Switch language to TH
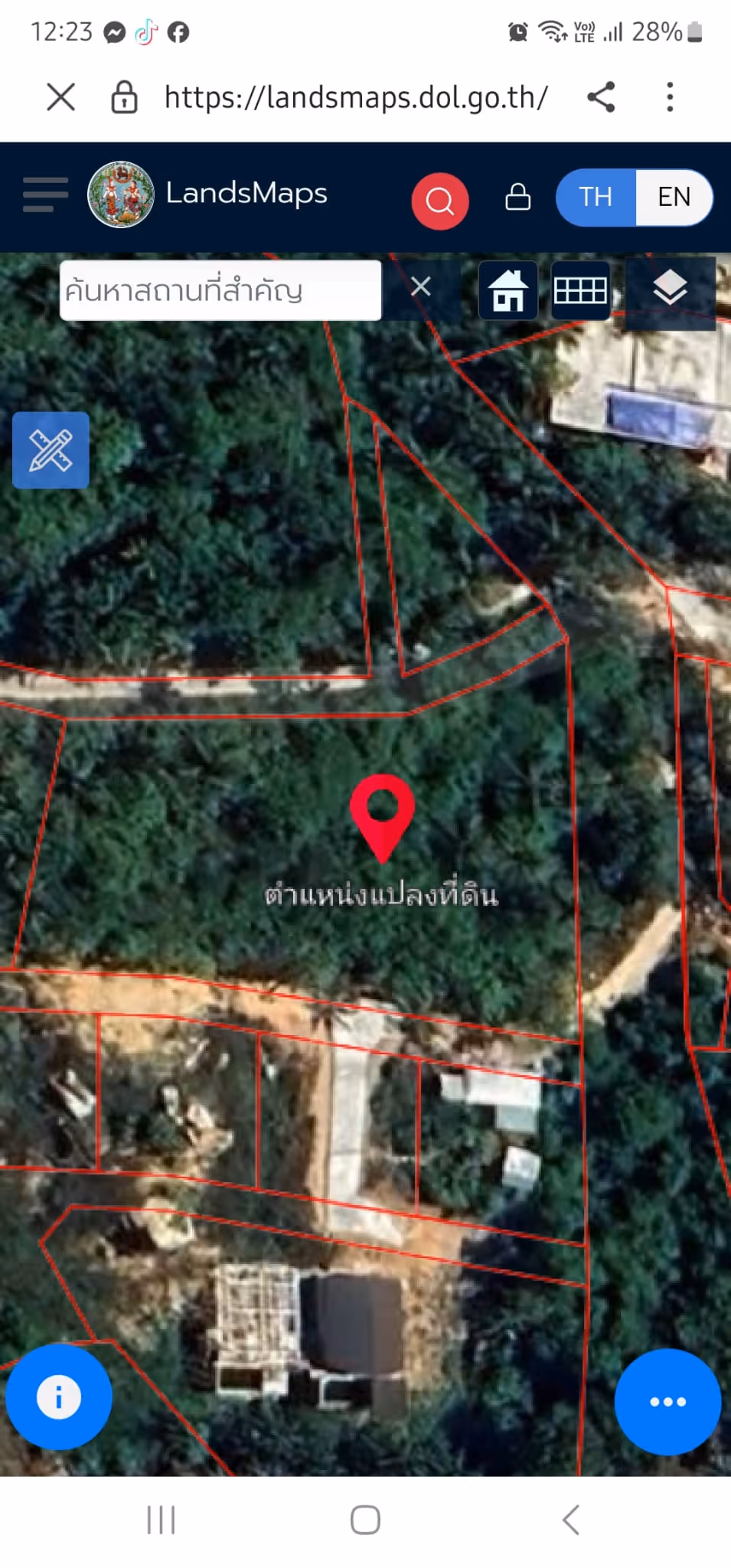The width and height of the screenshot is (731, 1568). 596,197
